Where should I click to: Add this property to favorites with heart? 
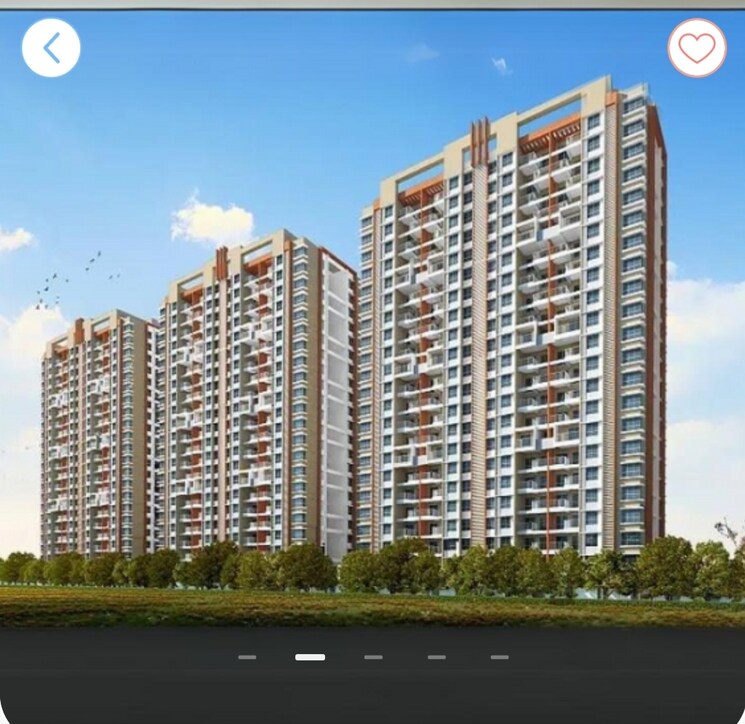697,47
